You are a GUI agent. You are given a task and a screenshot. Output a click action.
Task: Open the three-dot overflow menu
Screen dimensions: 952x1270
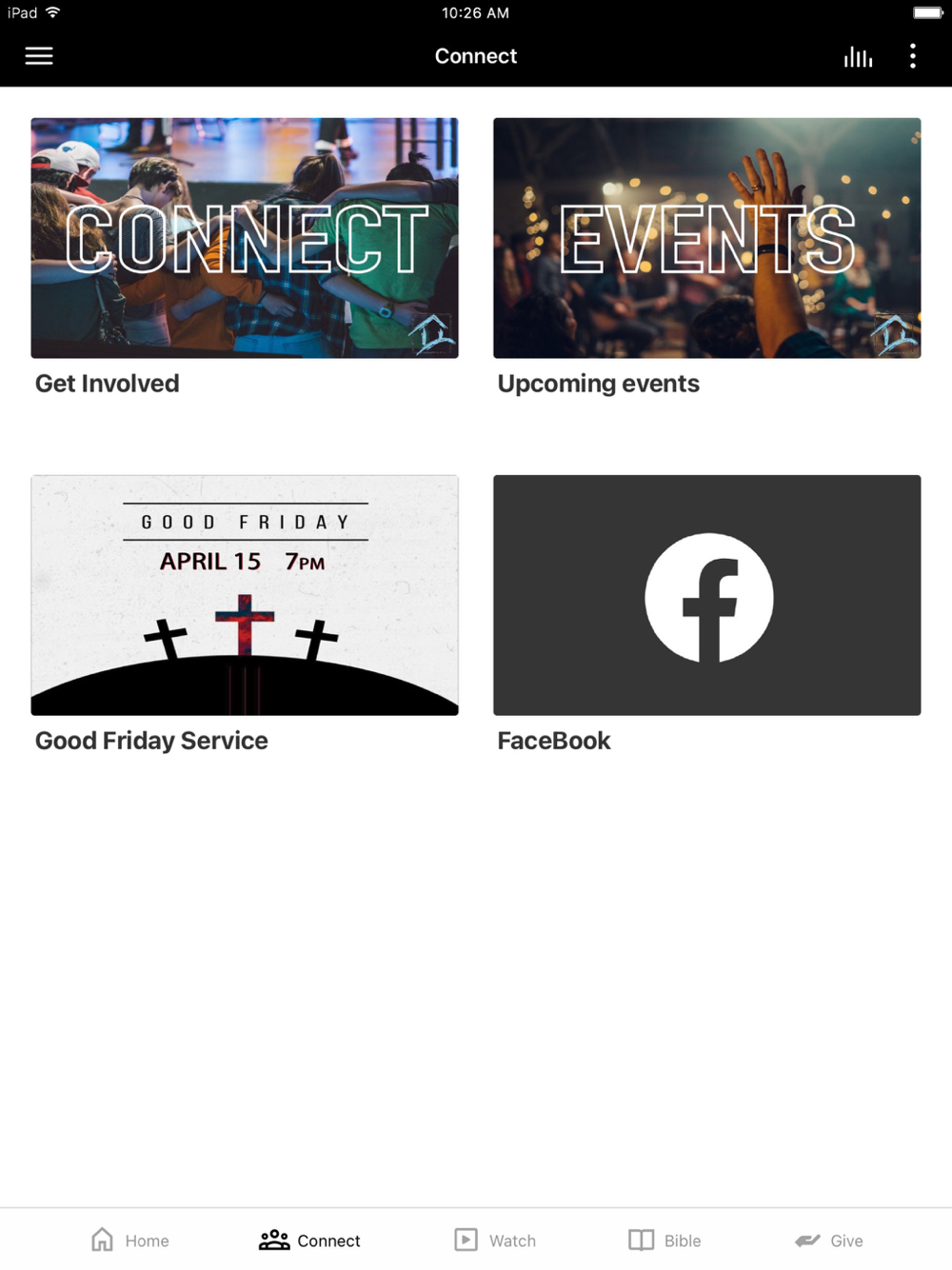click(x=912, y=56)
